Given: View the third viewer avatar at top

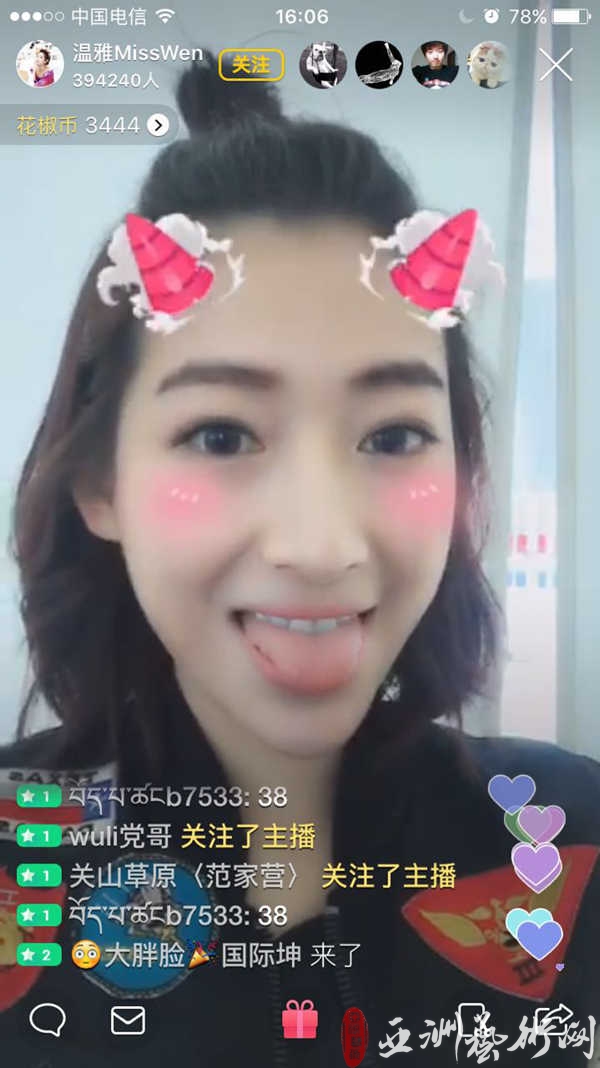Looking at the screenshot, I should coord(435,65).
